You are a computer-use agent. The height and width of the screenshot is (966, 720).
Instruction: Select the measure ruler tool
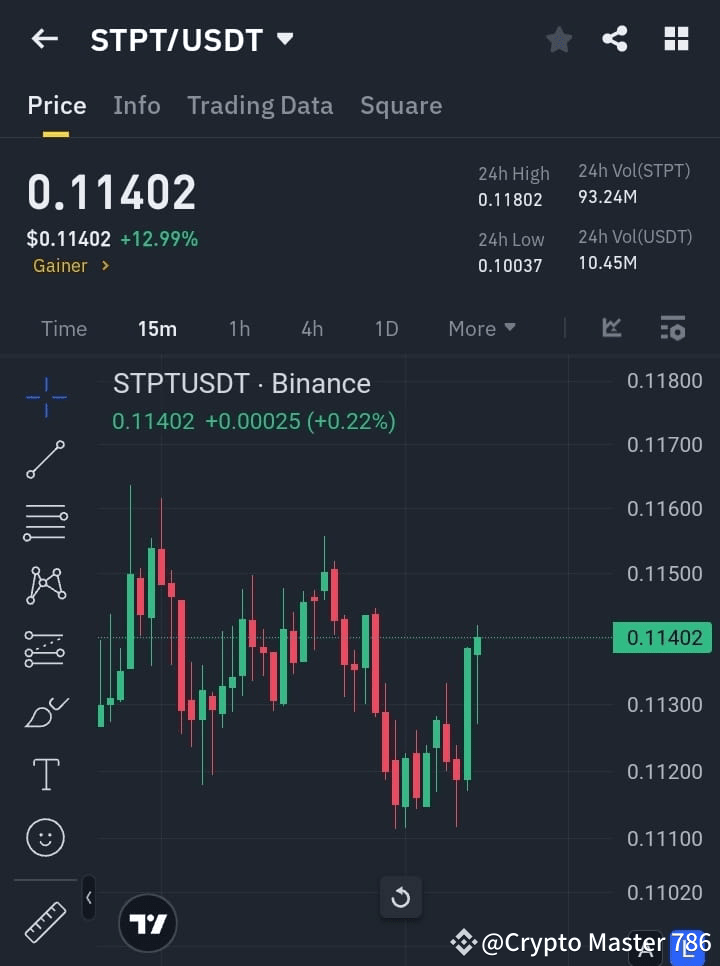pos(45,922)
